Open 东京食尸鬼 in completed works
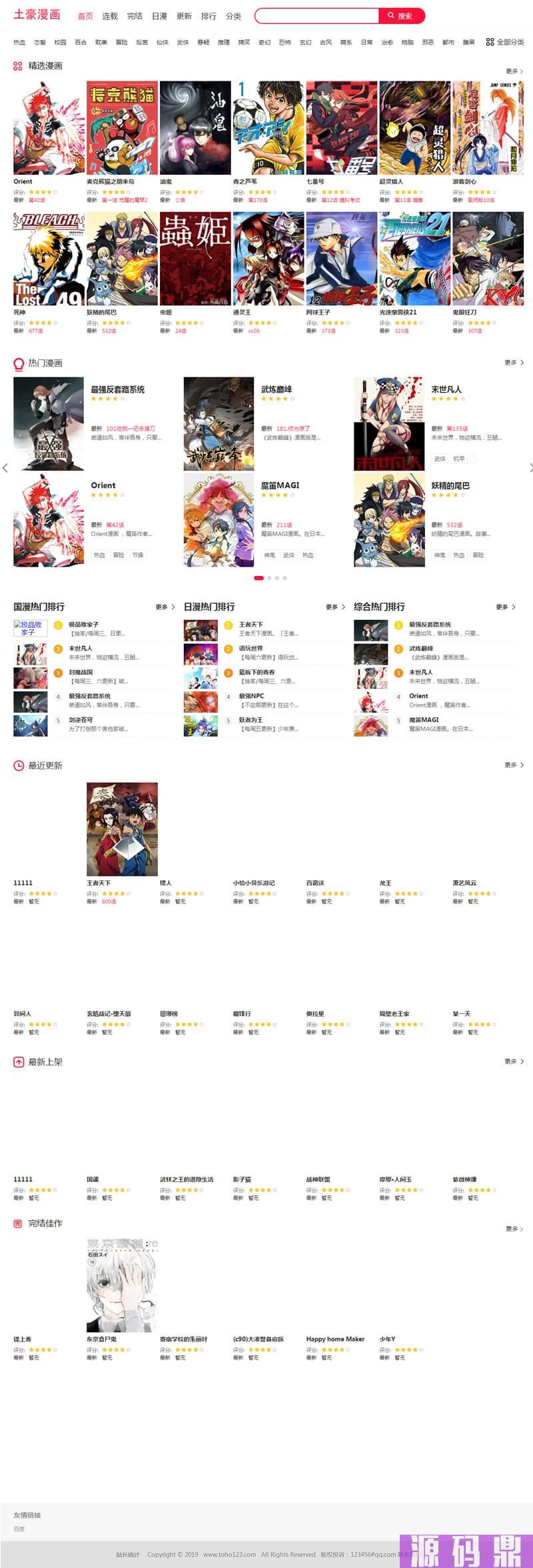 tap(122, 1285)
